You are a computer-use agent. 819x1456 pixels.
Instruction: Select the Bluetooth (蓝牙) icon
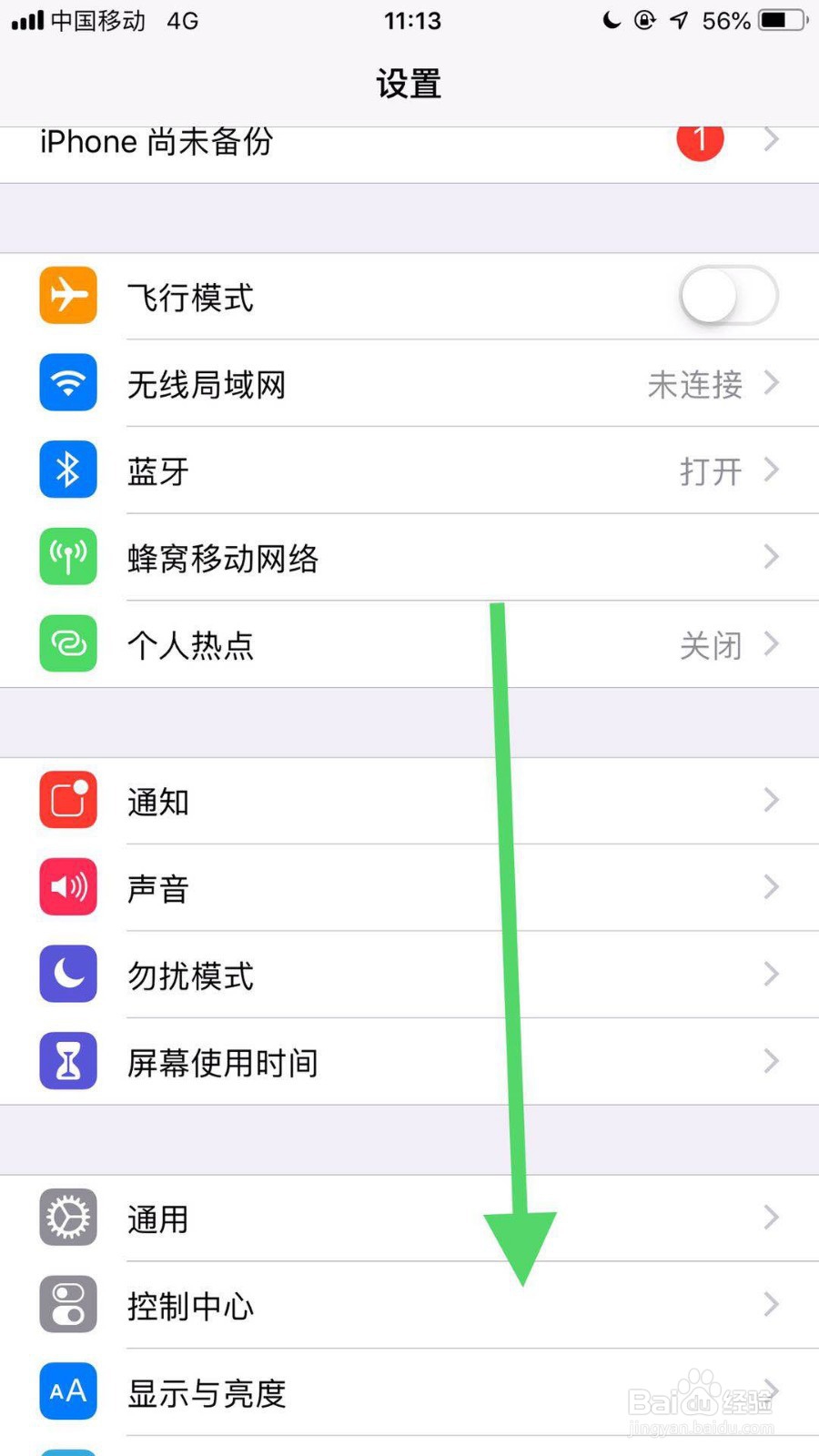tap(67, 470)
